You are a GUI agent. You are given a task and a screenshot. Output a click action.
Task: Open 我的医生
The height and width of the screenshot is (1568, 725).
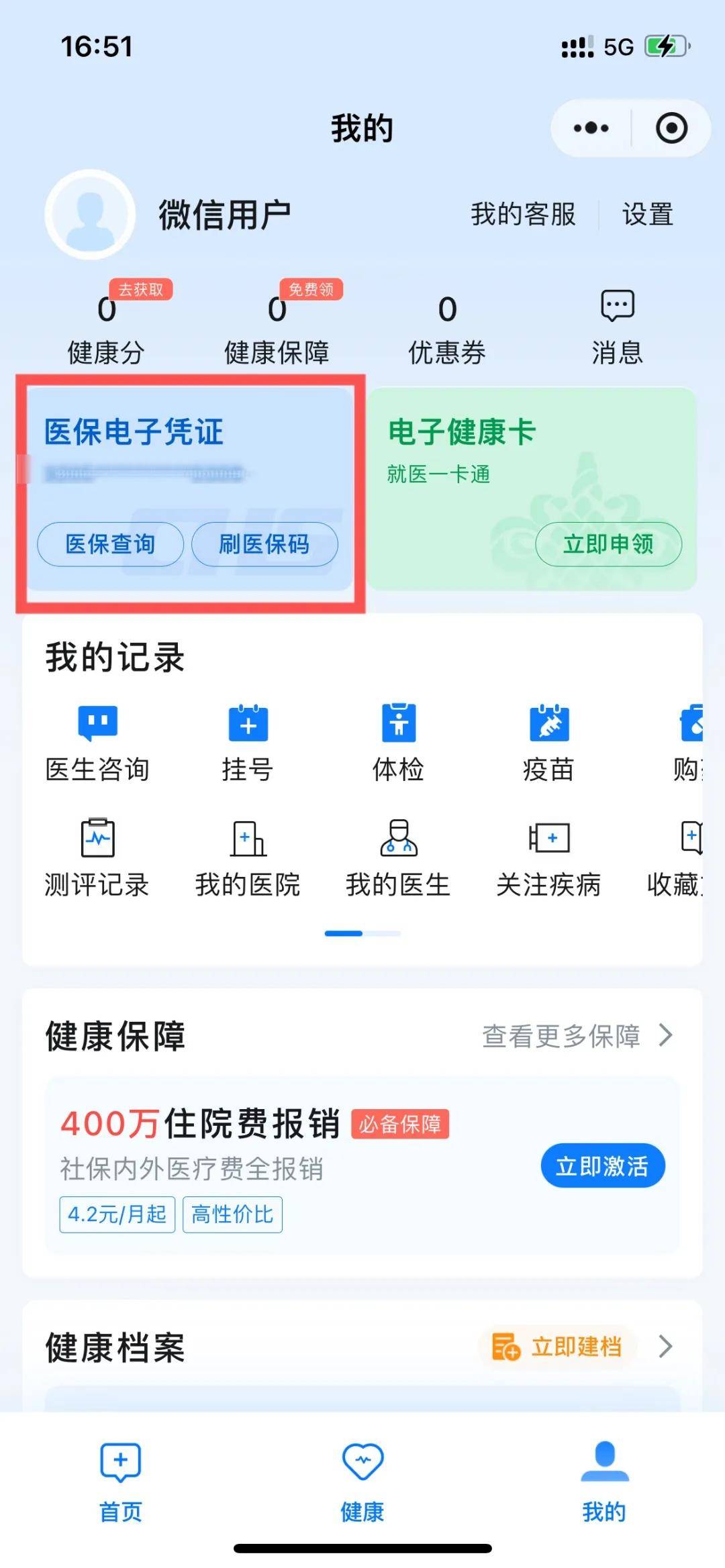(x=398, y=858)
